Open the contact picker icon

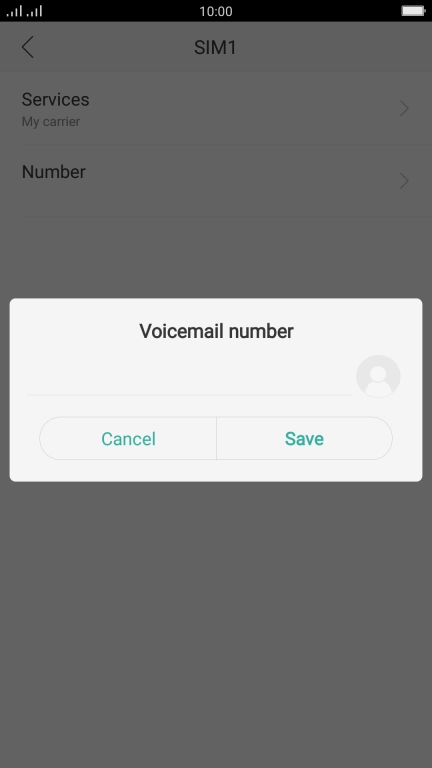[378, 376]
